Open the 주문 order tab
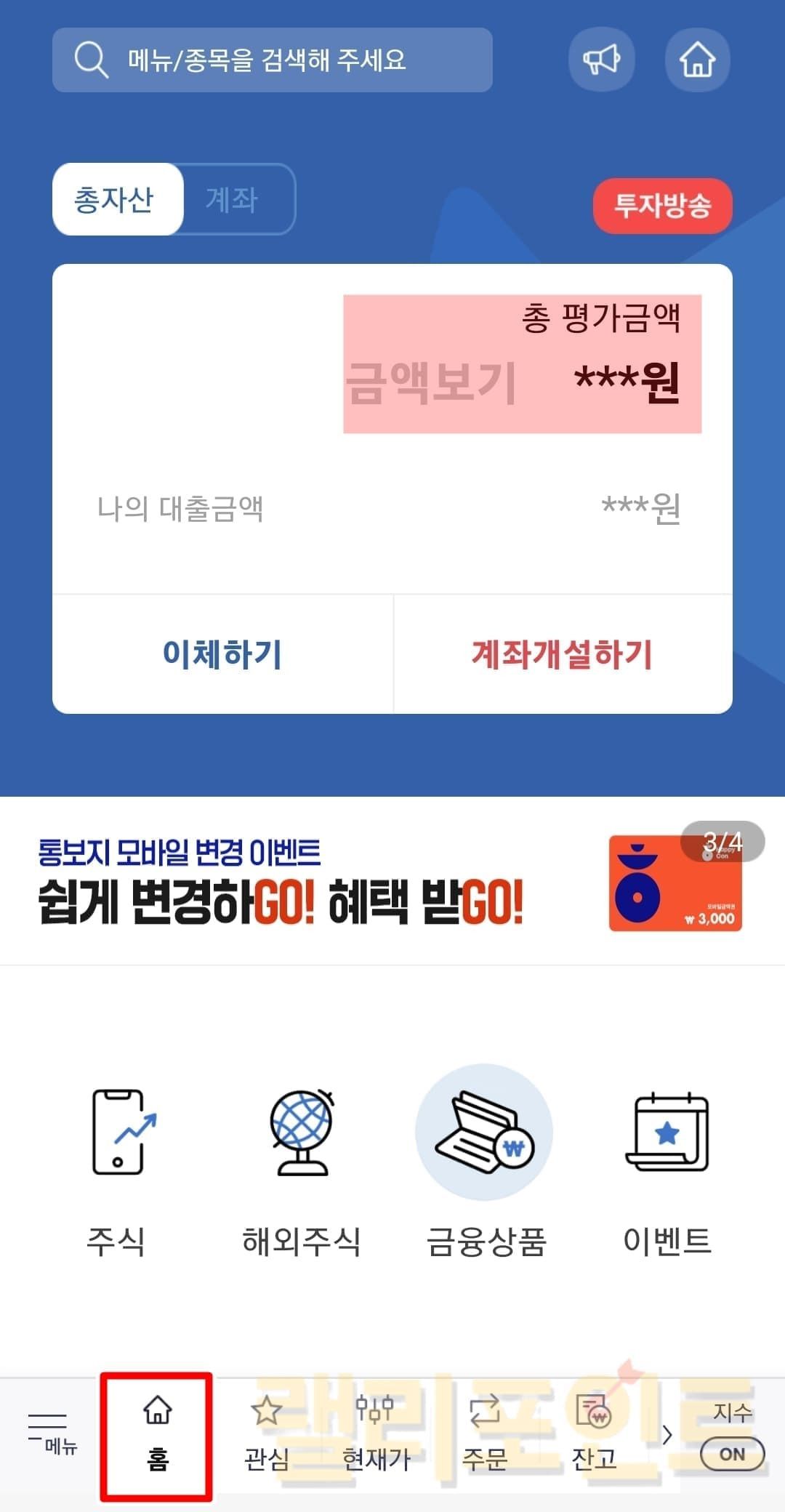 [x=485, y=1433]
